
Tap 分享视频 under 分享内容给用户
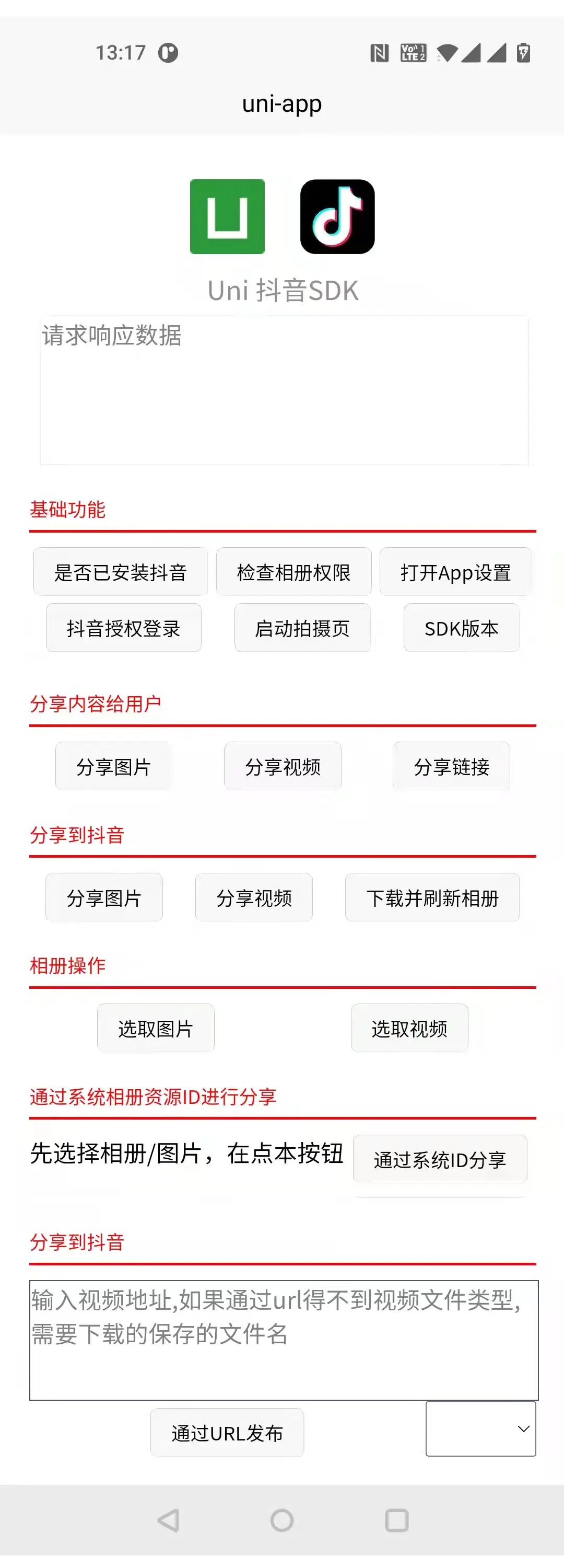coord(283,766)
